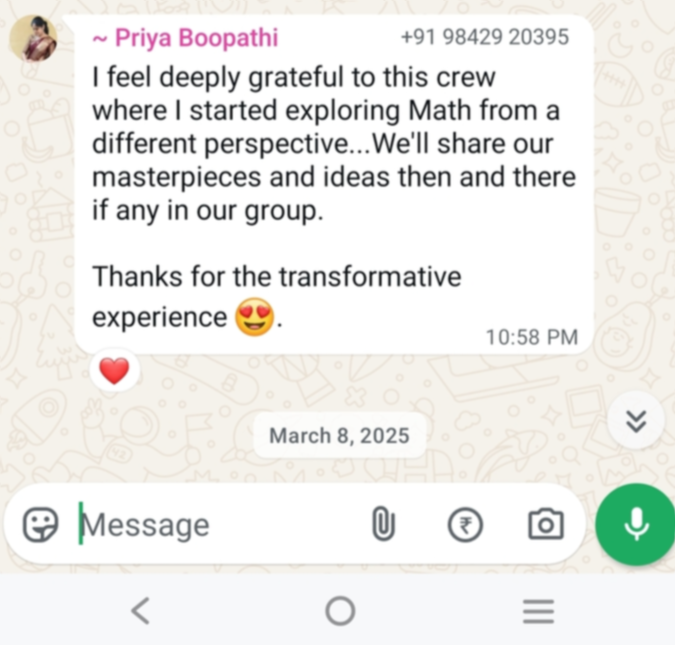The image size is (675, 645).
Task: Open the recent apps view
Action: (x=538, y=610)
